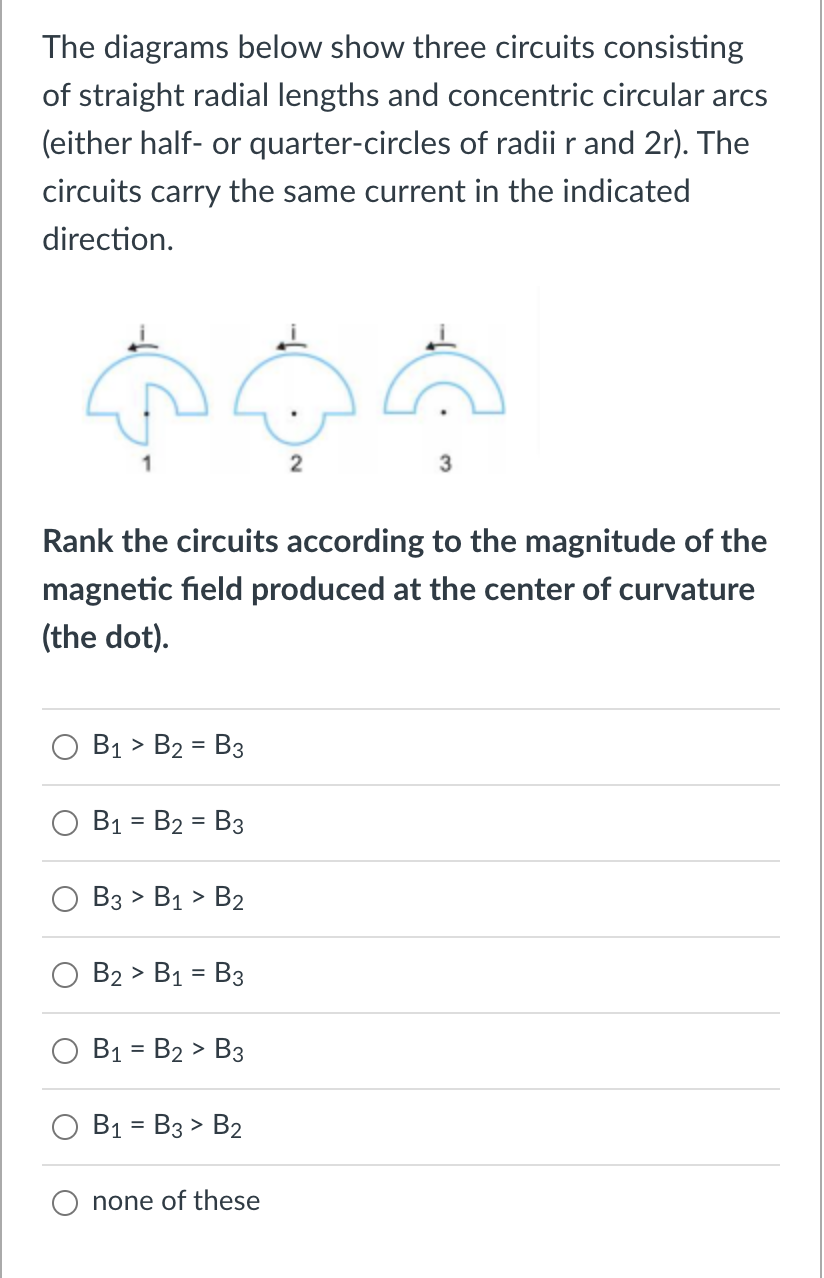The image size is (824, 1278).
Task: Choose the B3 > B1 > B2 option
Action: click(x=65, y=899)
